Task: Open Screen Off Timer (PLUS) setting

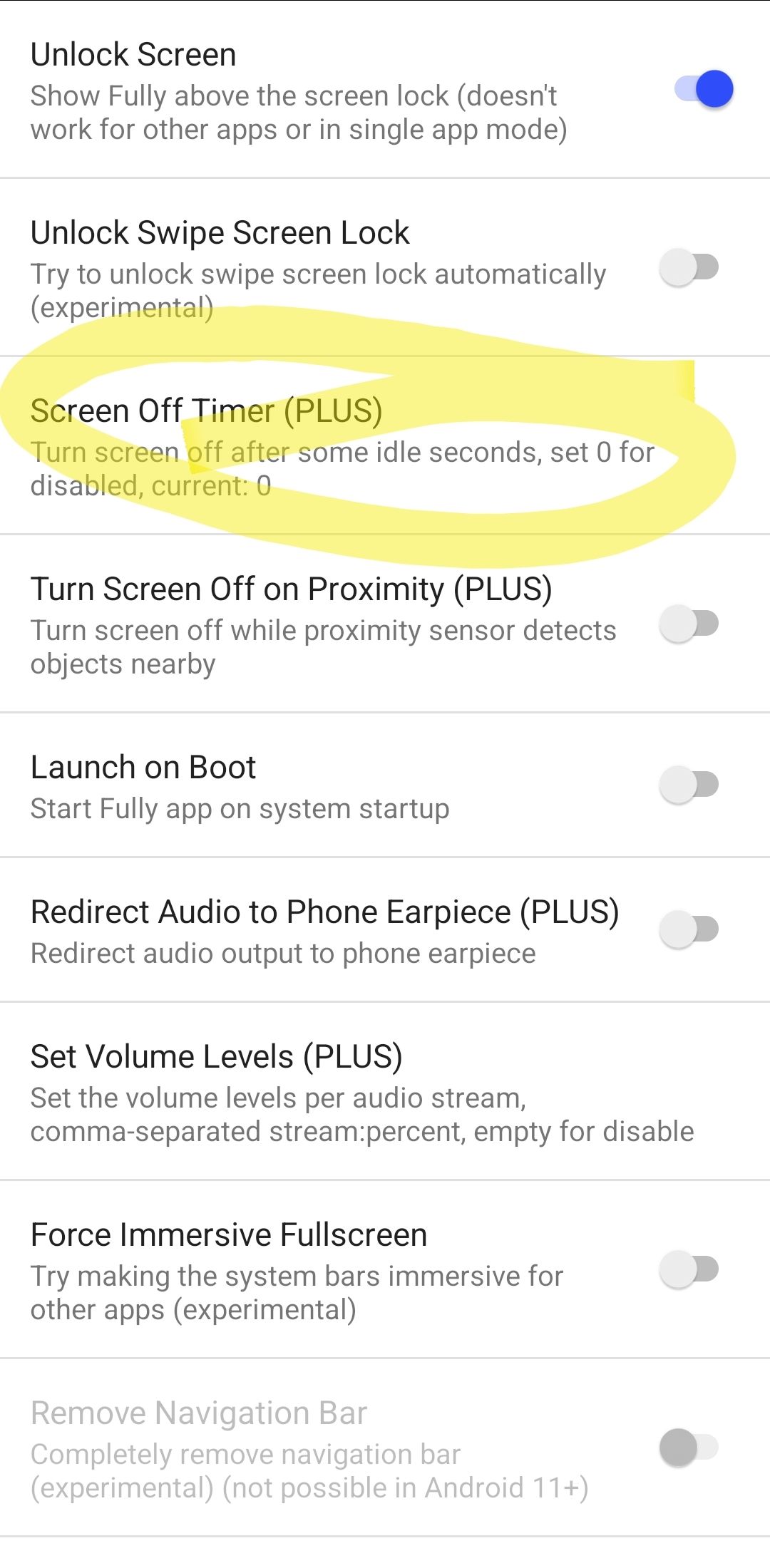Action: tap(342, 446)
